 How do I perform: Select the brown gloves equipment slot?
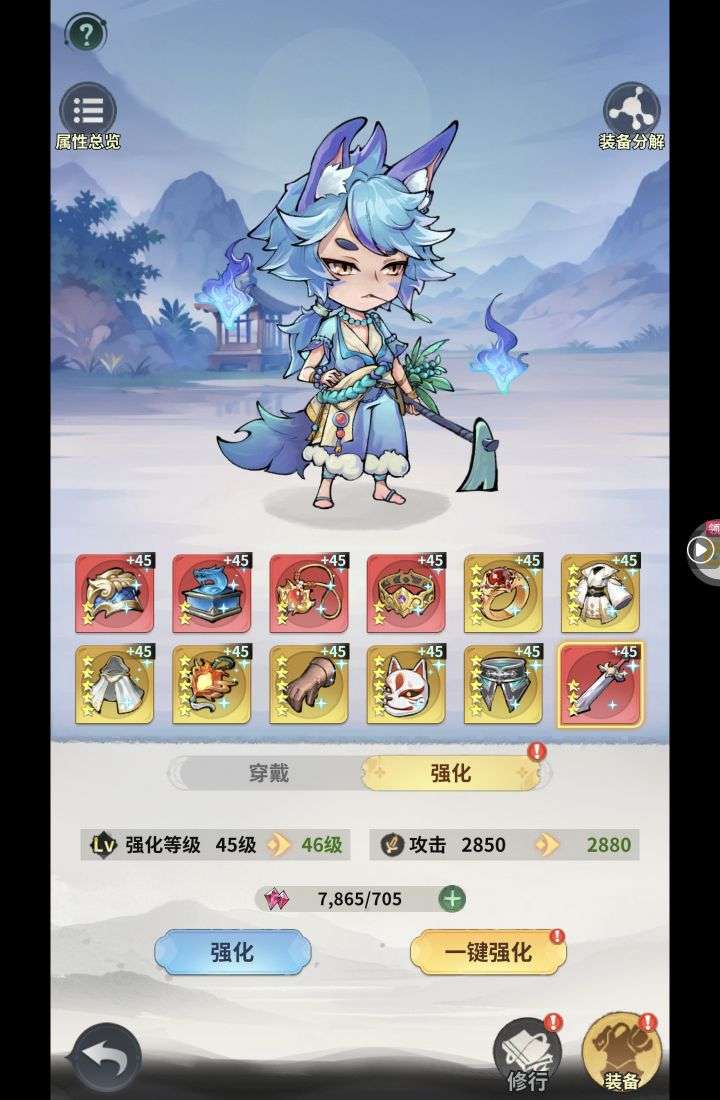coord(309,686)
